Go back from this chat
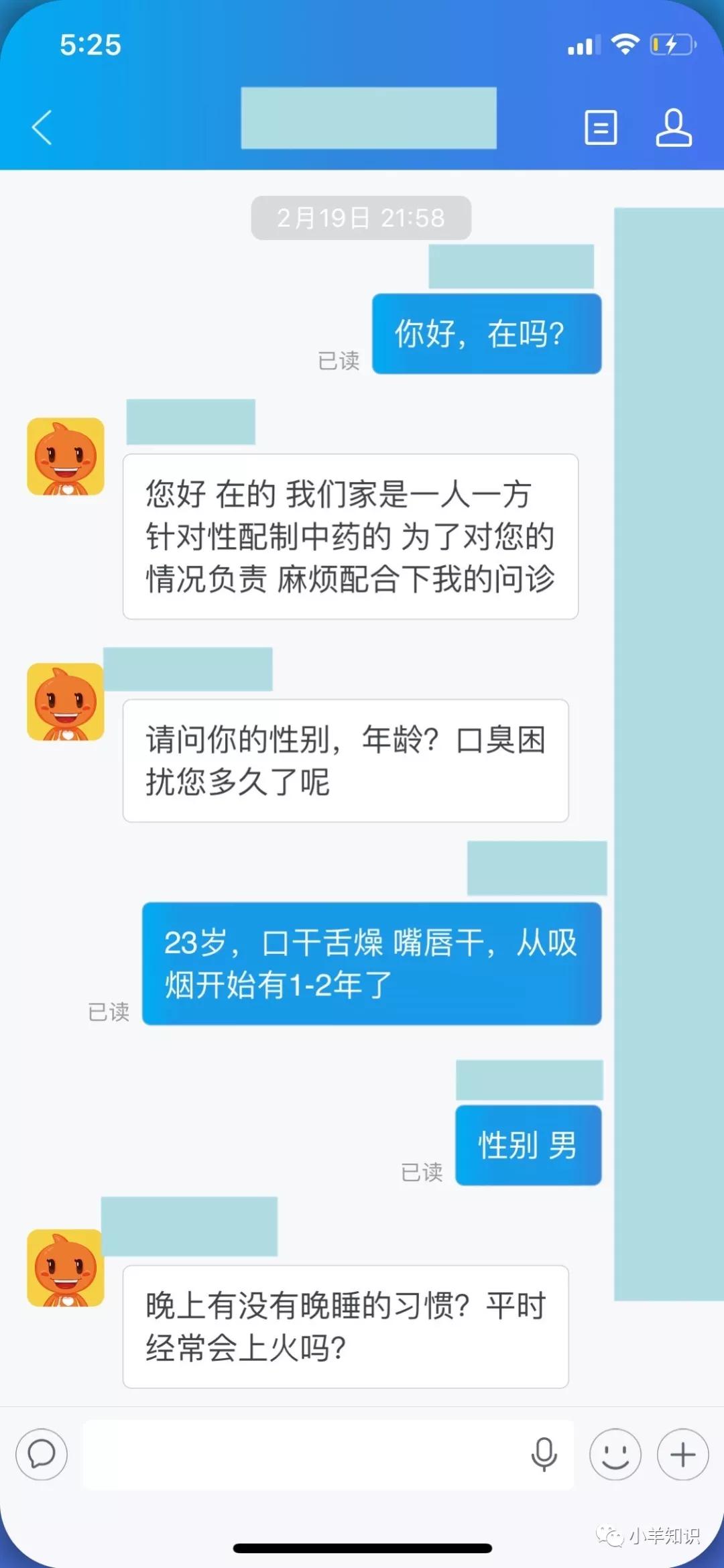This screenshot has width=724, height=1568. (x=42, y=127)
